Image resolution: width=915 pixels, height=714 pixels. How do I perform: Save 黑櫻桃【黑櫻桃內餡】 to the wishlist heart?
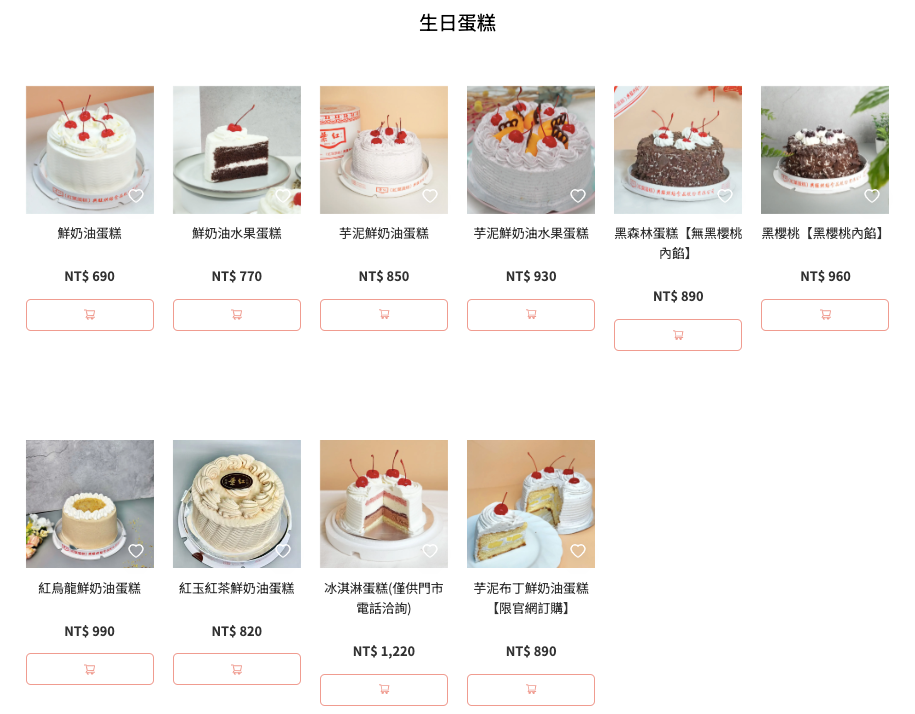tap(871, 196)
